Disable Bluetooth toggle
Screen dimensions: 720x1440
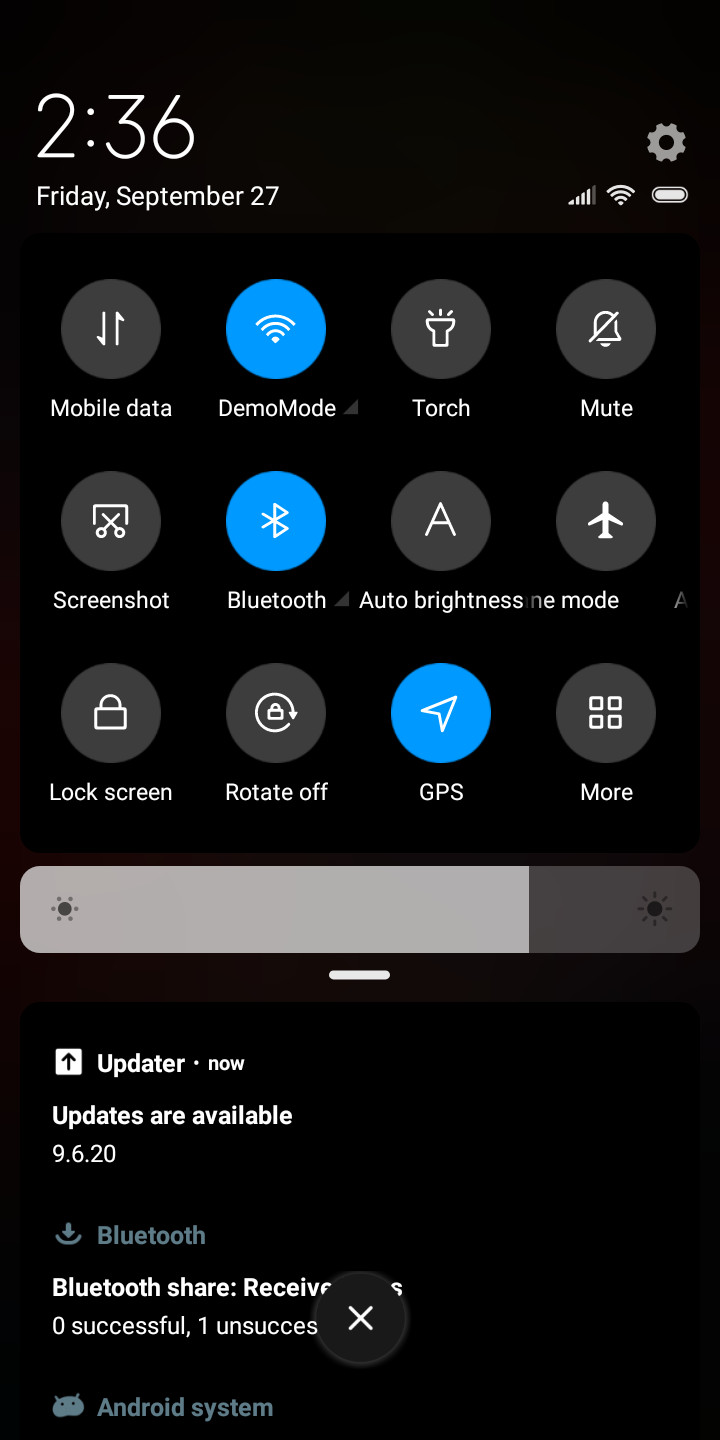pos(276,520)
